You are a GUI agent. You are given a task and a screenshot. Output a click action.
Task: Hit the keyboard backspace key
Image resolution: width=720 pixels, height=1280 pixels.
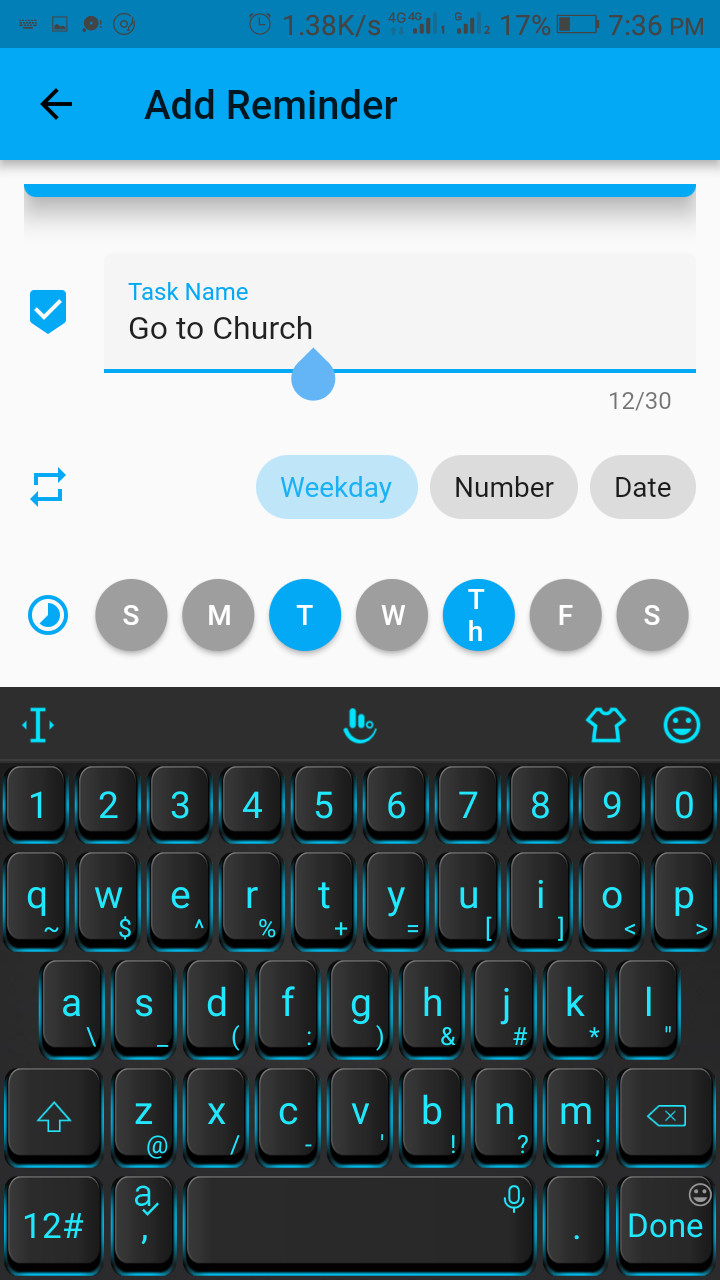click(x=665, y=1115)
